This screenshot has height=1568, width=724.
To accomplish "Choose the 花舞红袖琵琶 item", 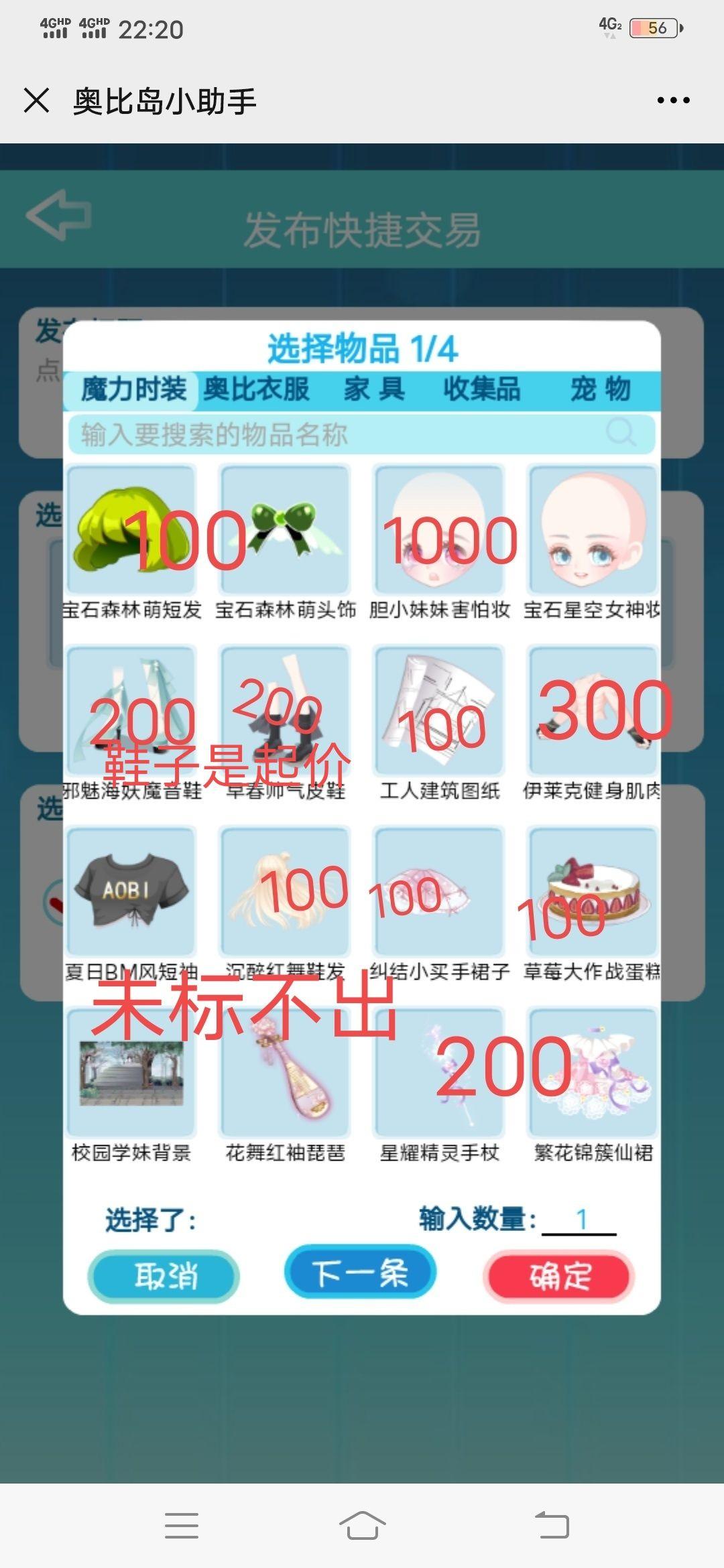I will 285,1072.
